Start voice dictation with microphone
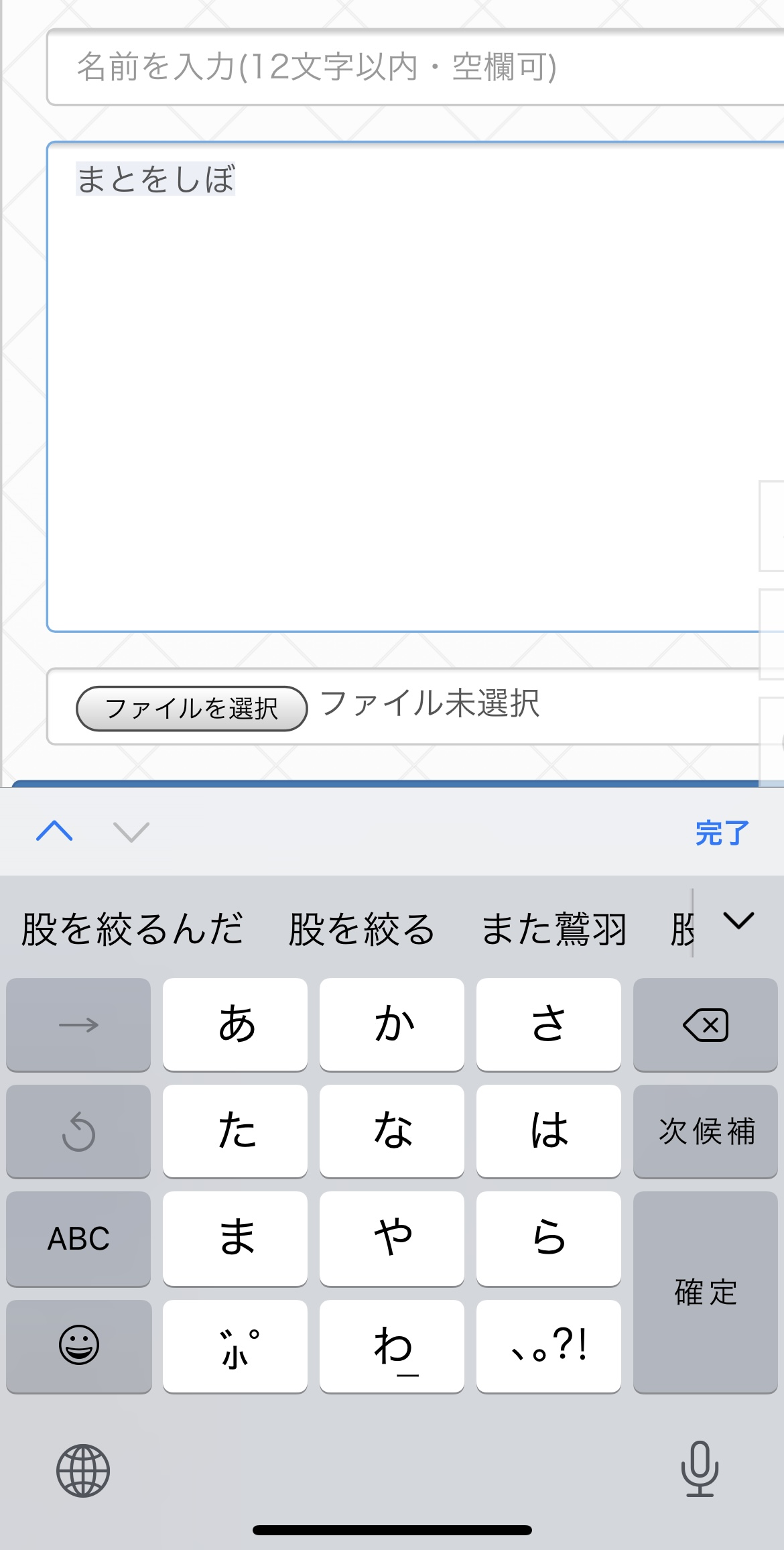This screenshot has width=784, height=1550. coord(700,1468)
